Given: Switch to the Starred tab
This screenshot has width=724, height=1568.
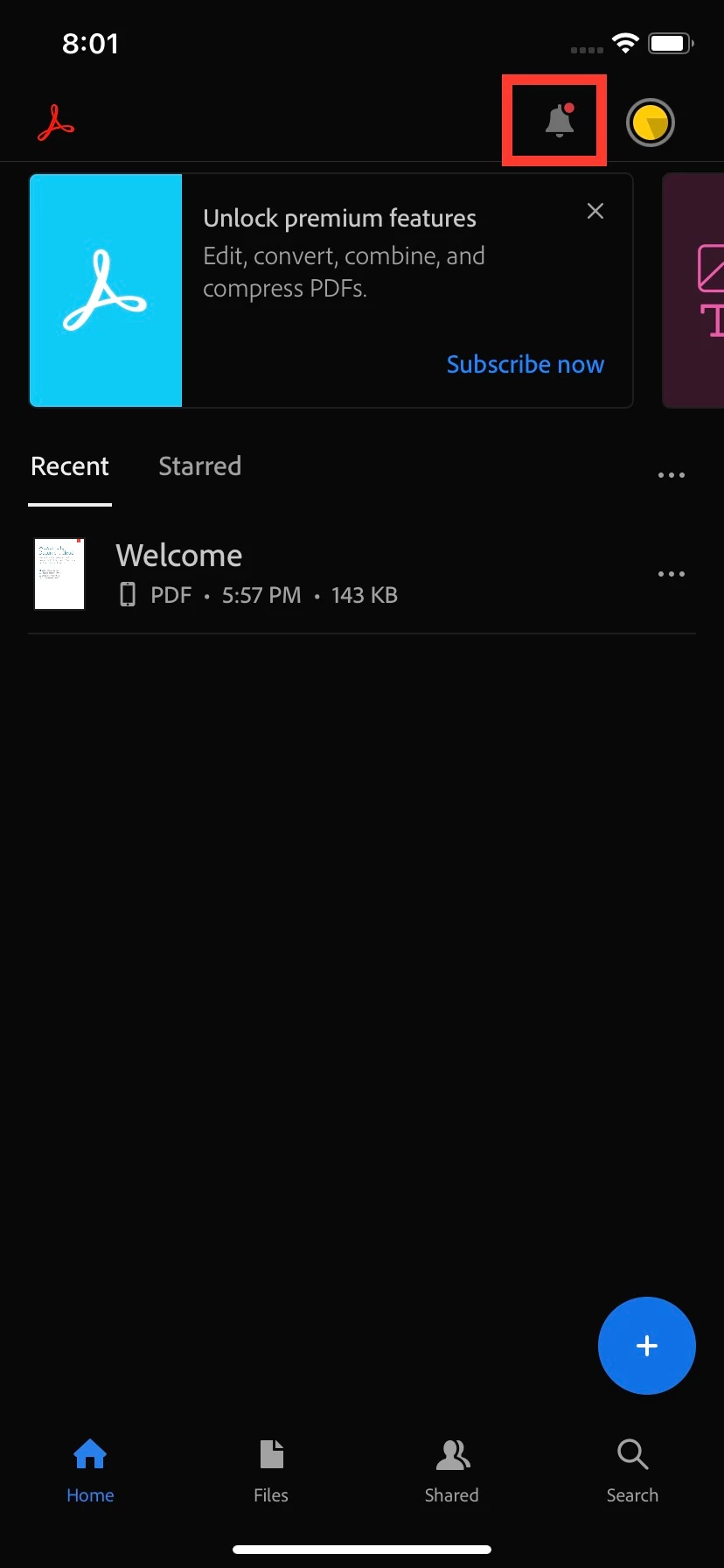Looking at the screenshot, I should pyautogui.click(x=199, y=466).
